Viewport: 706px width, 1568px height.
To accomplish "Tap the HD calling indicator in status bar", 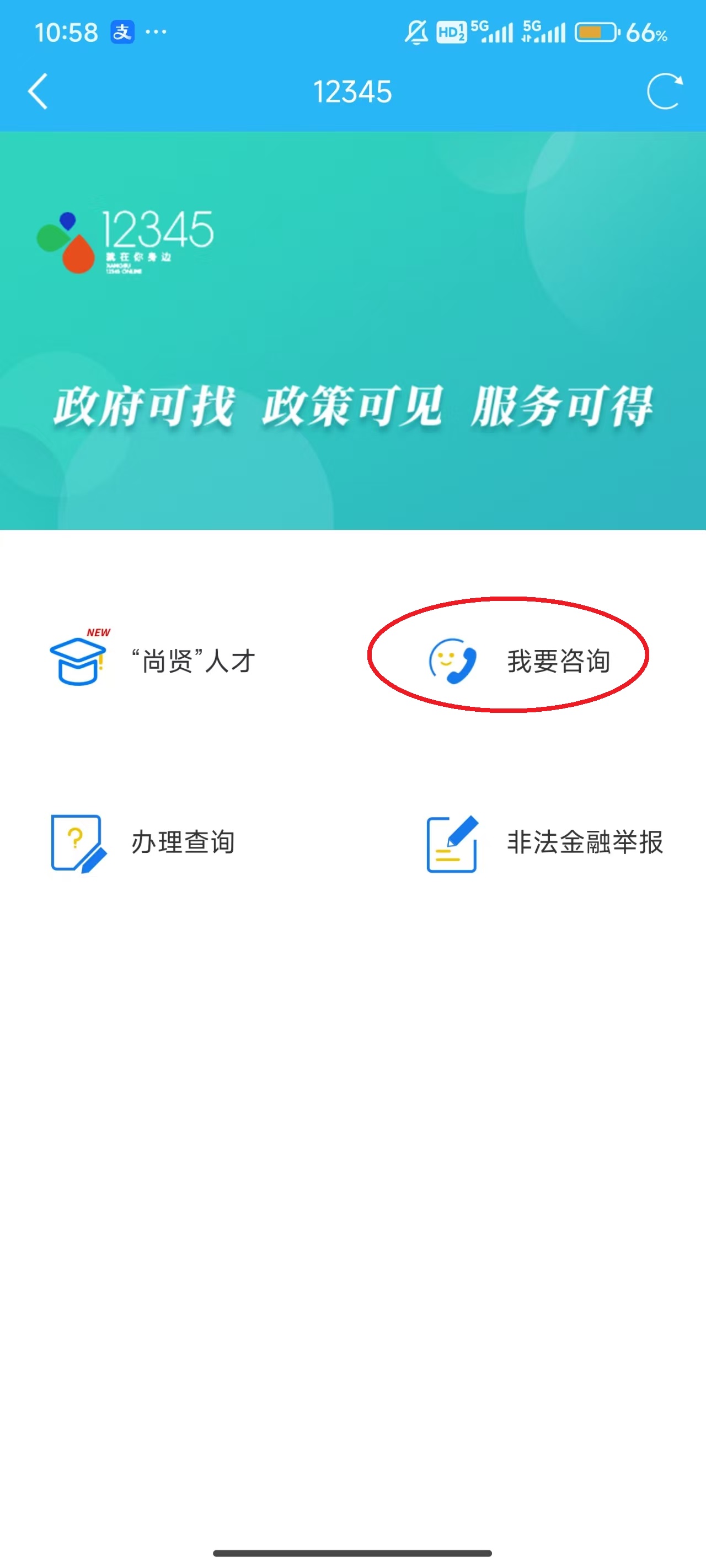I will tap(451, 34).
